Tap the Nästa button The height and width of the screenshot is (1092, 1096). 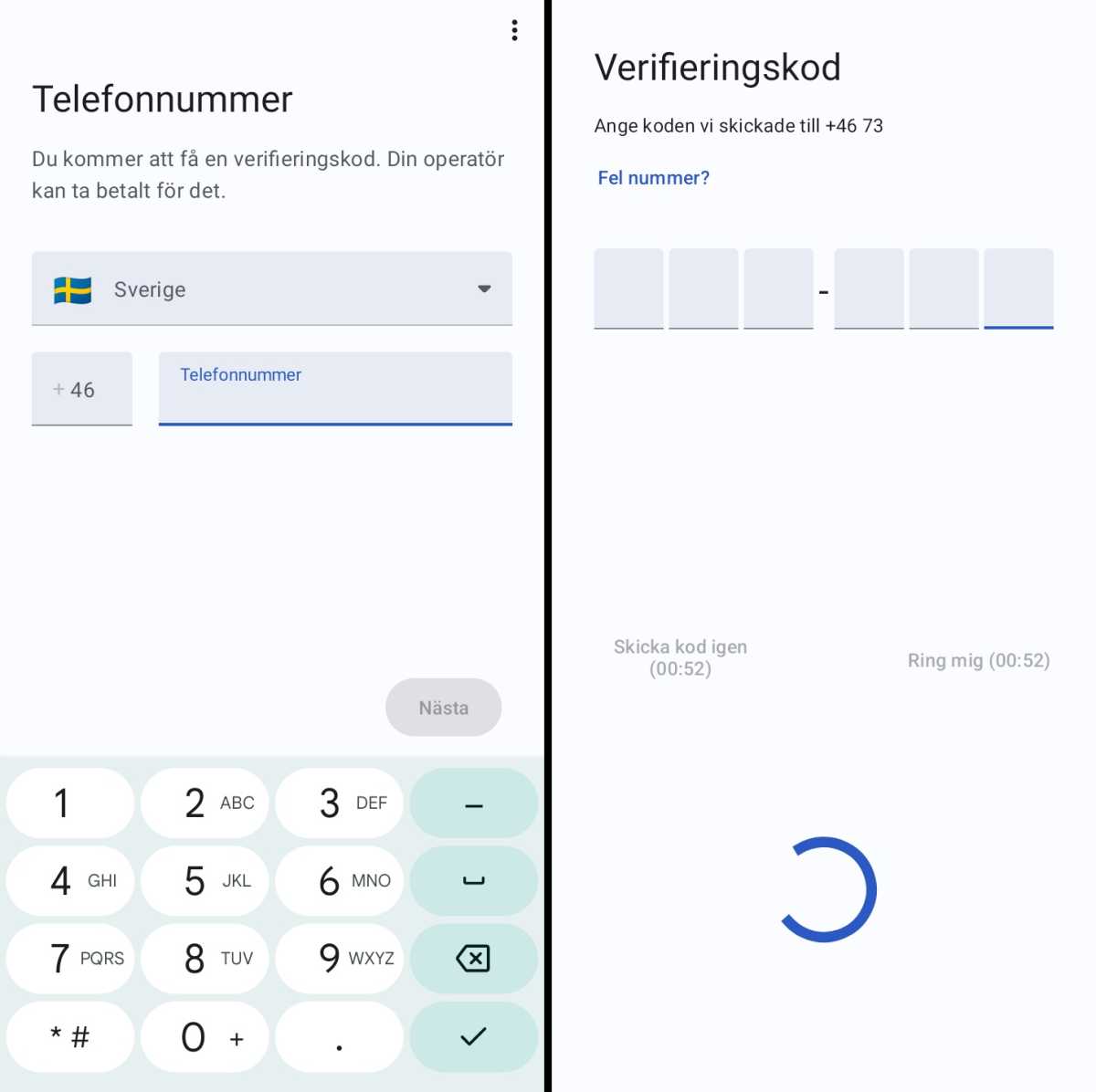point(443,708)
